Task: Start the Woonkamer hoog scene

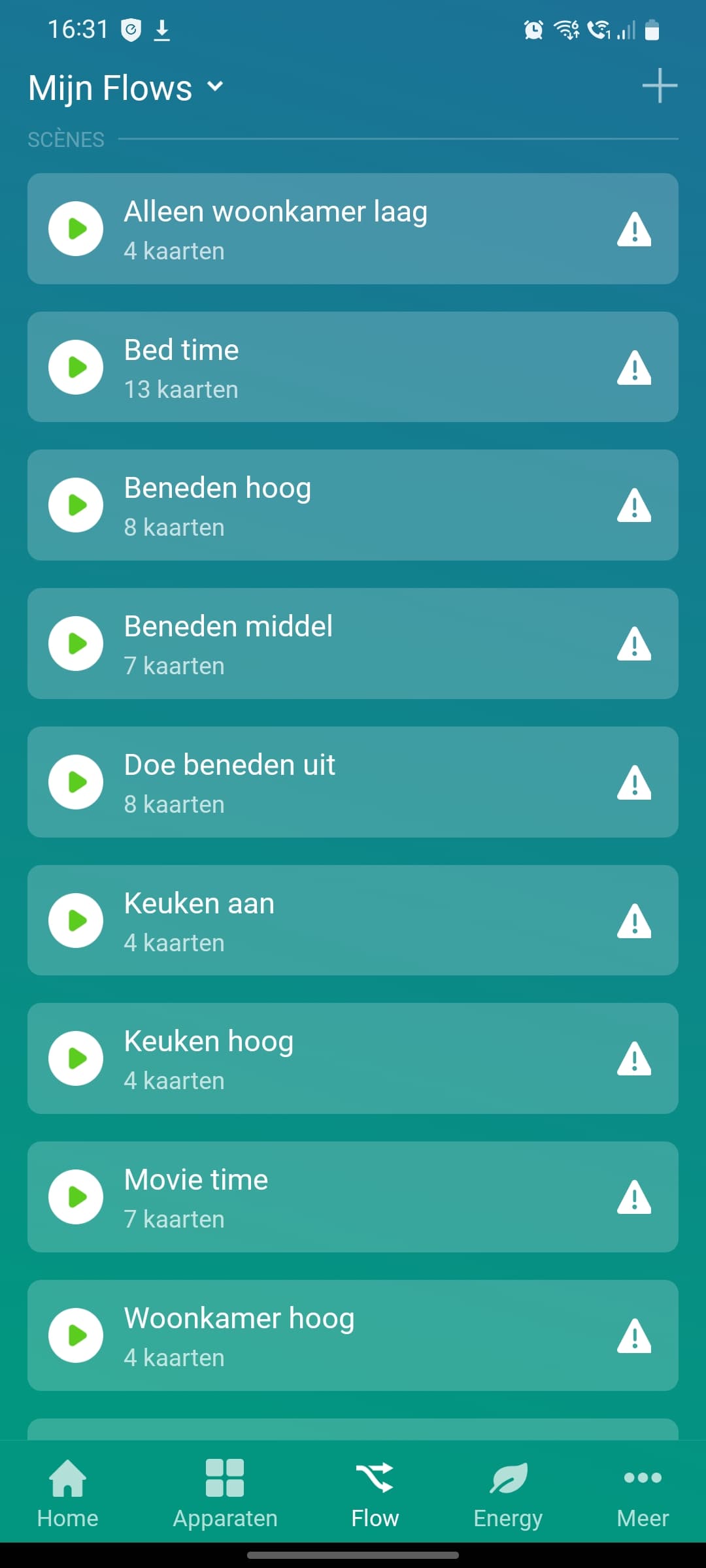Action: tap(76, 1335)
